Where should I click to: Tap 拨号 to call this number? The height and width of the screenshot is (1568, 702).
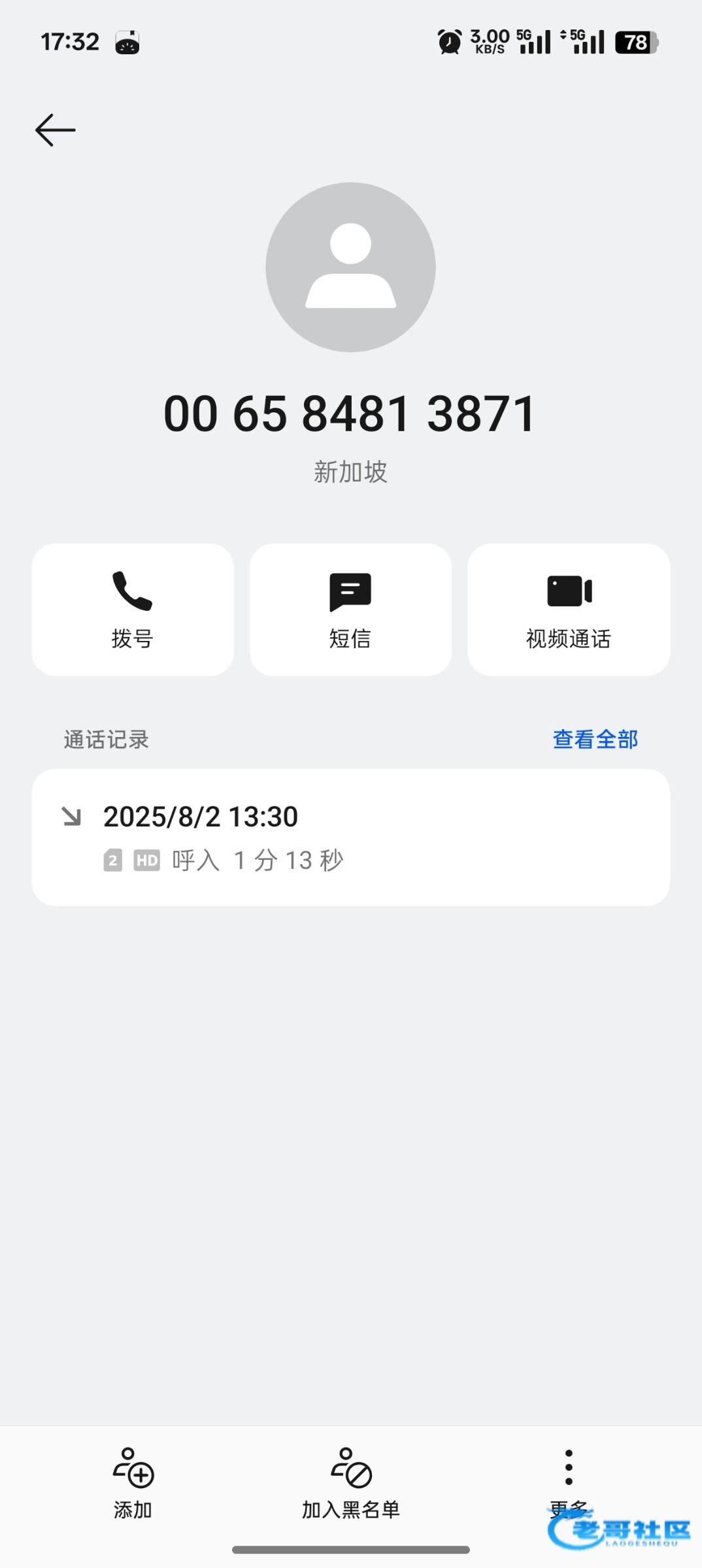coord(133,610)
